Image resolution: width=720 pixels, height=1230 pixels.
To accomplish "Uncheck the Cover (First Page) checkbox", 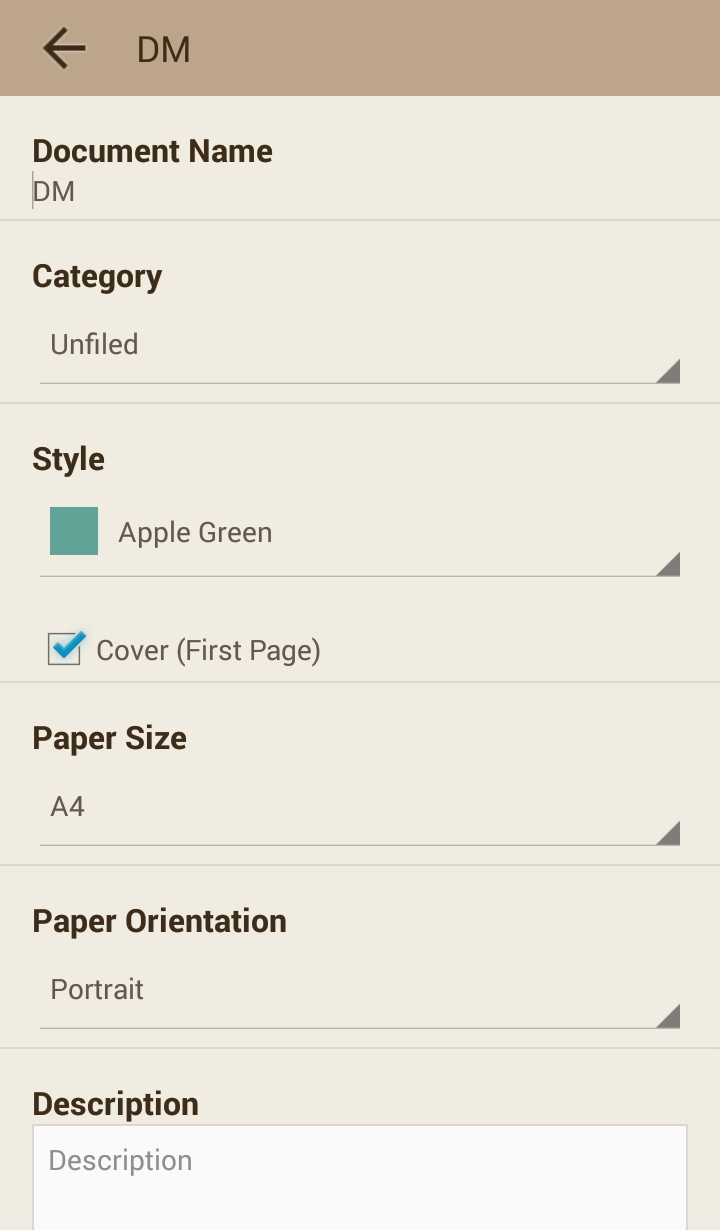I will pyautogui.click(x=65, y=650).
